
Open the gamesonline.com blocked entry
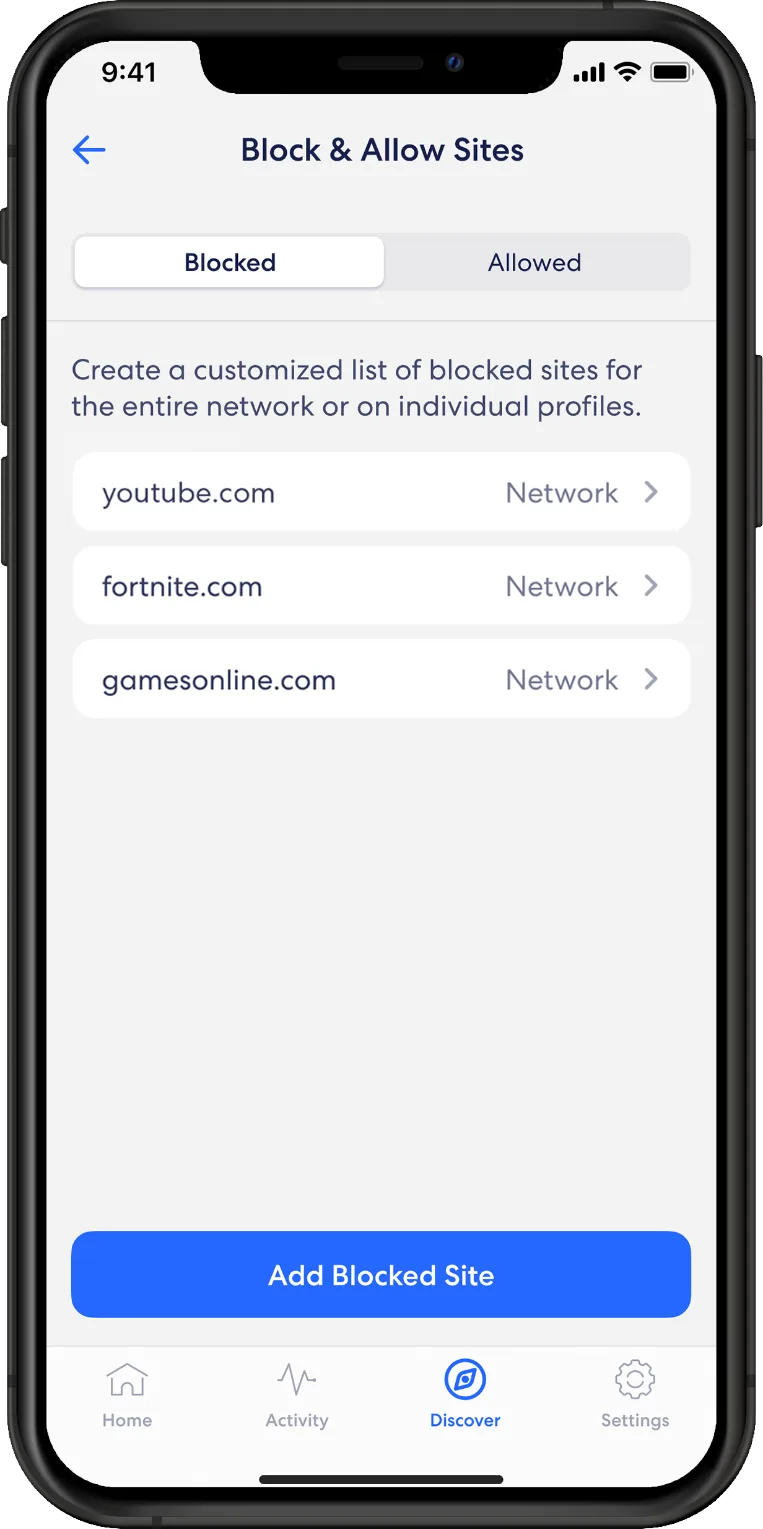click(381, 679)
